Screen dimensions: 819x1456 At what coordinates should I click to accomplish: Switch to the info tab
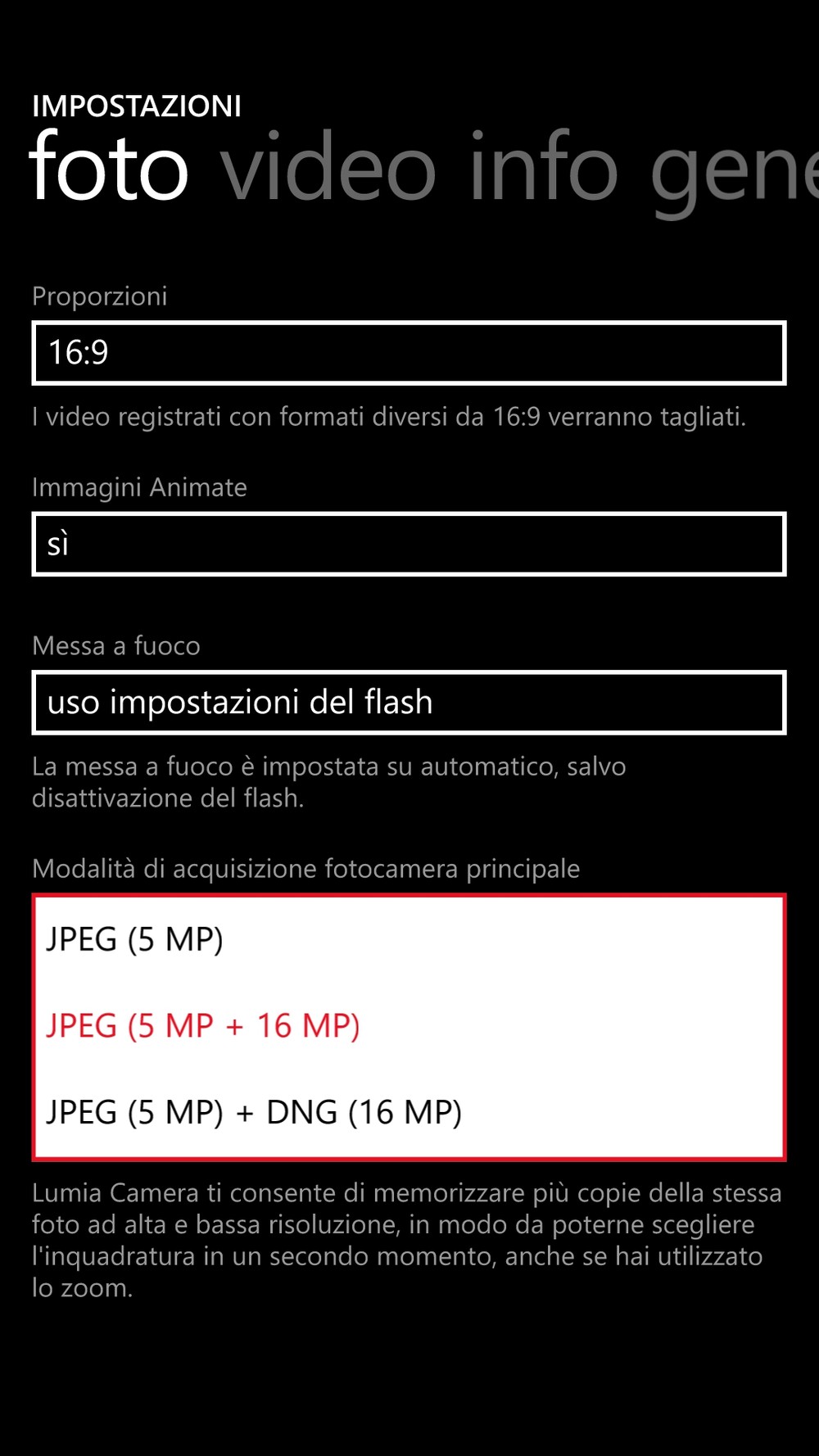pyautogui.click(x=543, y=167)
